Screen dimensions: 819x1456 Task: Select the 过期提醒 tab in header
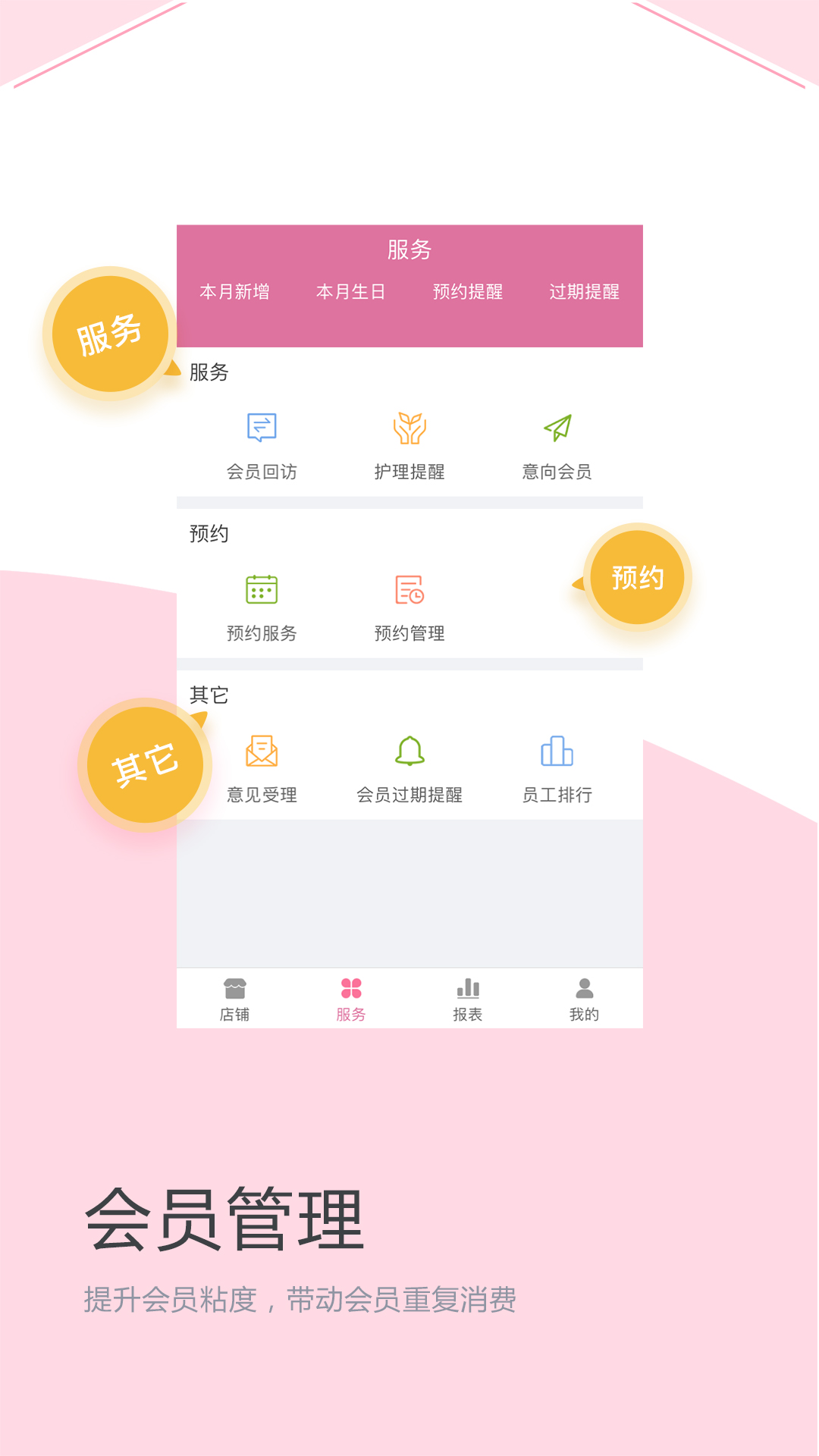tap(585, 292)
